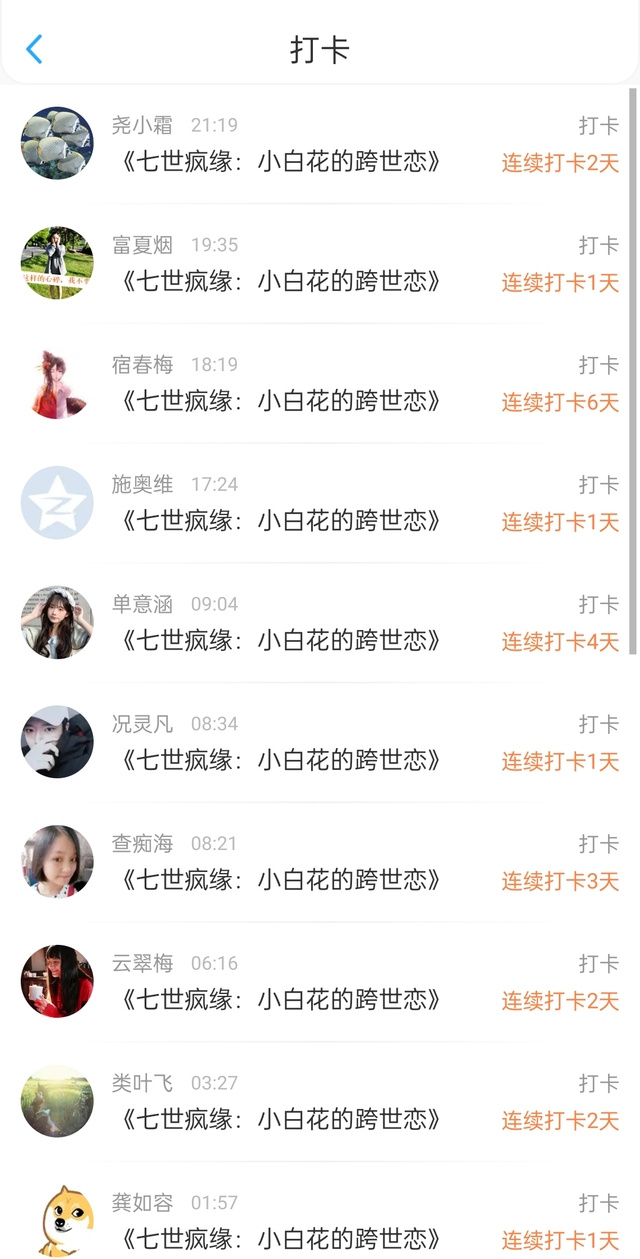Open 施奥维's check-in entry
The width and height of the screenshot is (640, 1259).
coord(320,503)
